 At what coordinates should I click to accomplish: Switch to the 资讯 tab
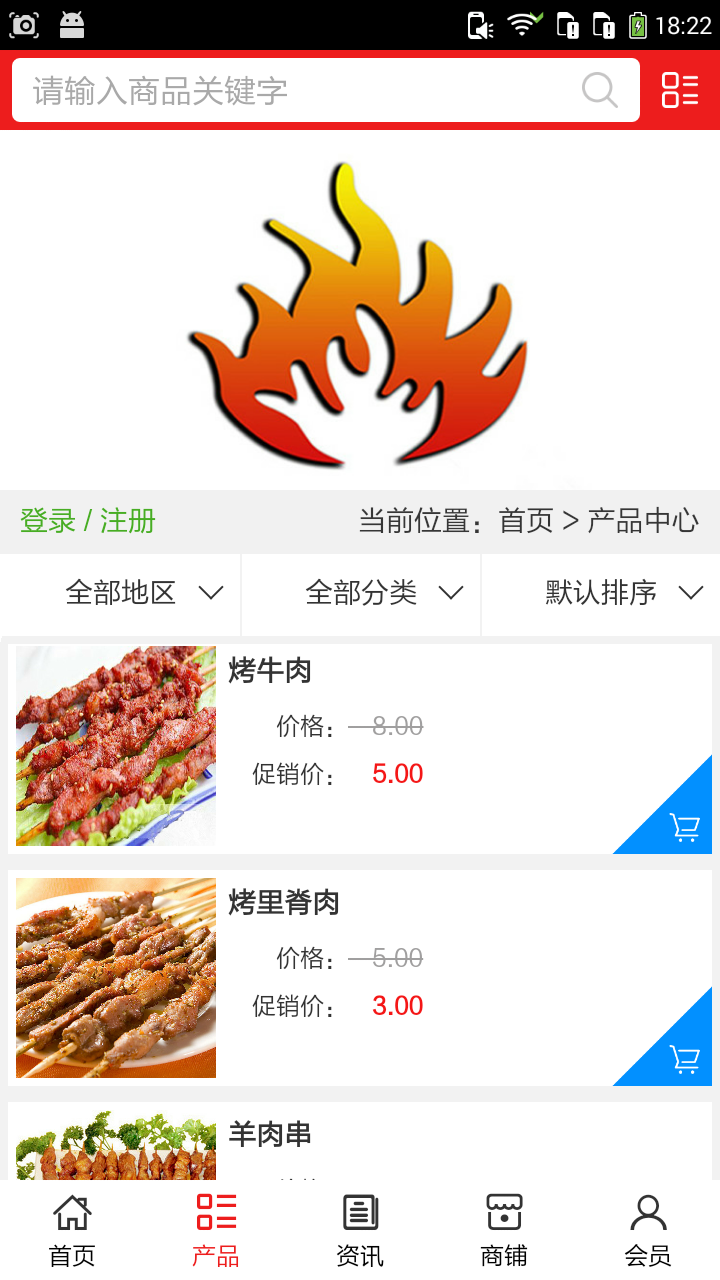[360, 1230]
